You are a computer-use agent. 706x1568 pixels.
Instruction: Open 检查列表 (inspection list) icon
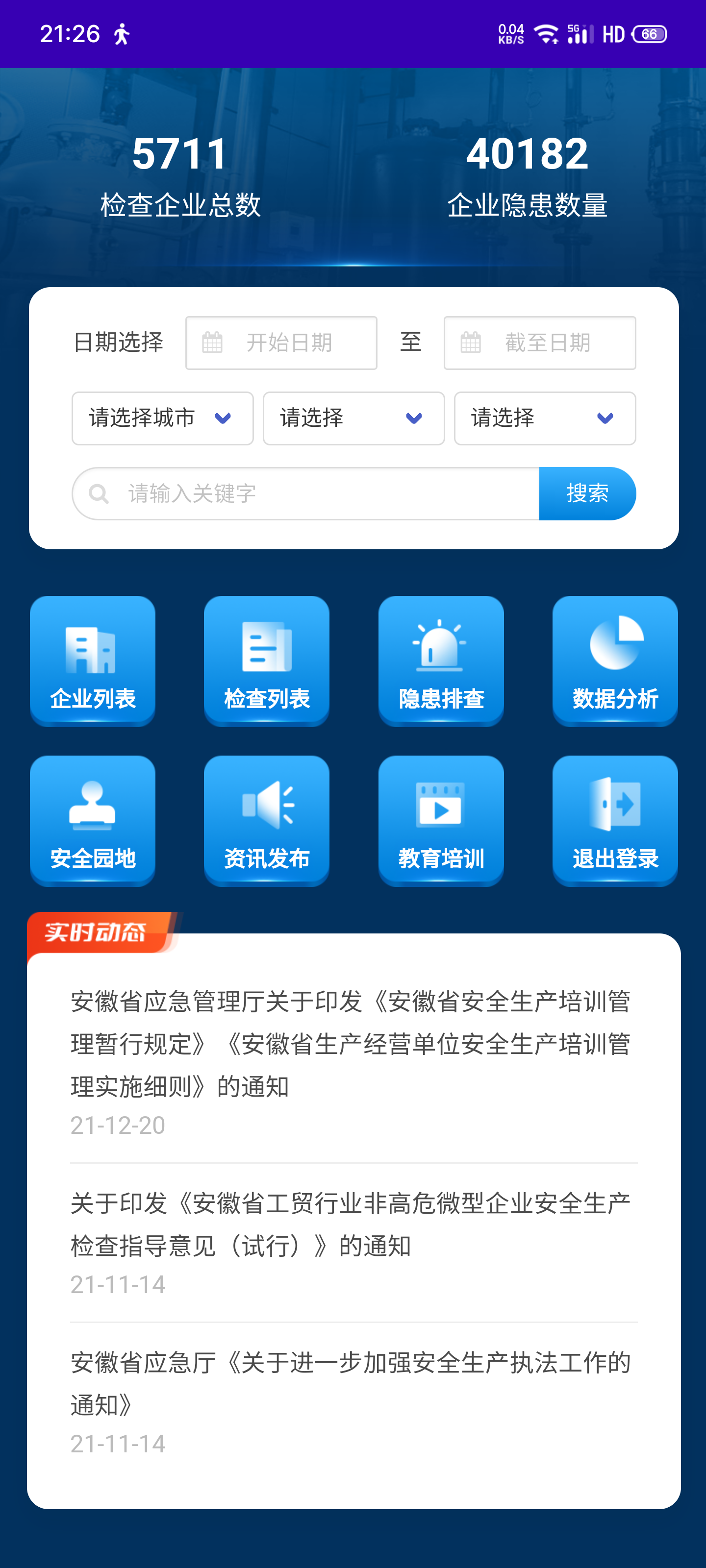tap(266, 661)
